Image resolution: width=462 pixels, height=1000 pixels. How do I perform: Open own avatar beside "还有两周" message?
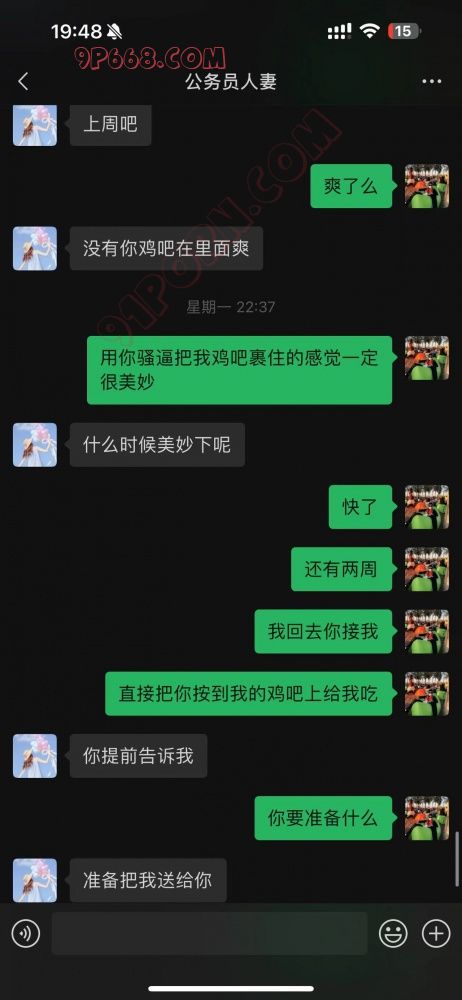pos(427,569)
